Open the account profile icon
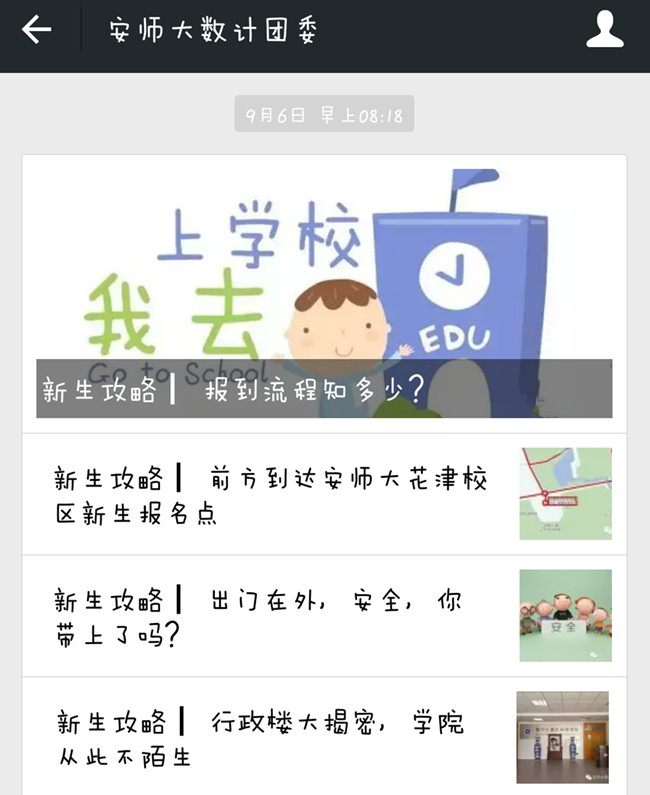The width and height of the screenshot is (650, 795). tap(604, 30)
